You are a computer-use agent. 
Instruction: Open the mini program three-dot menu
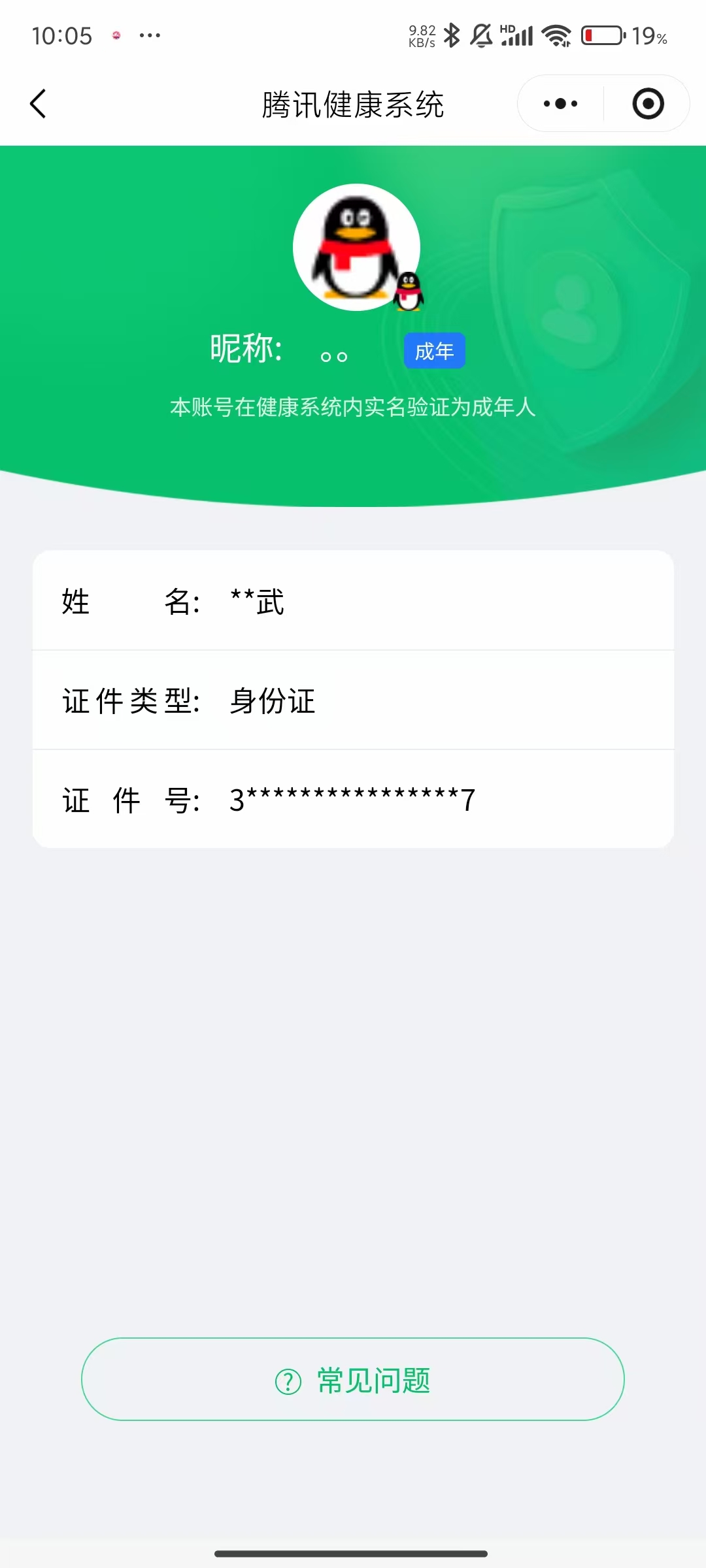560,104
